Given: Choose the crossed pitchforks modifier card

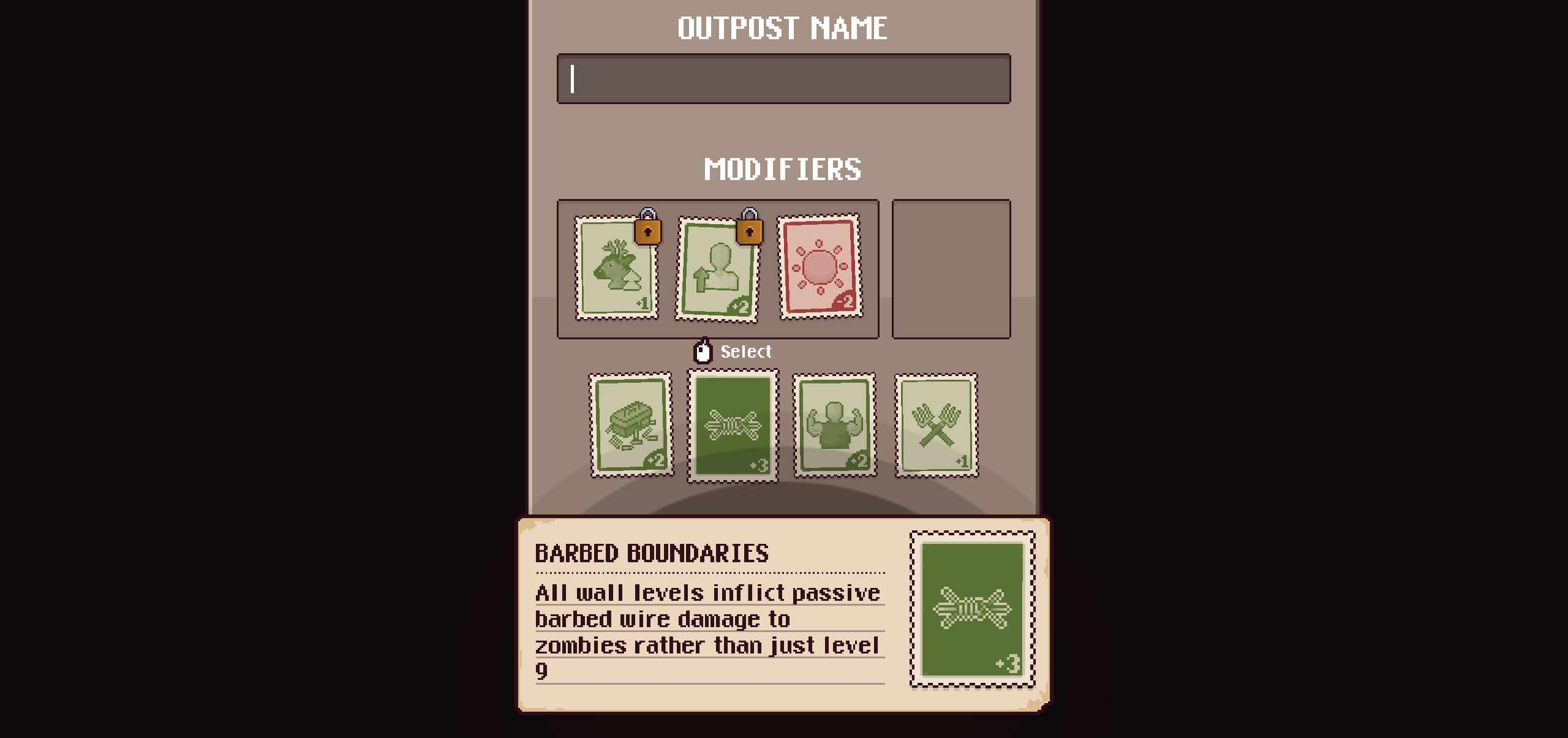Looking at the screenshot, I should pos(936,425).
